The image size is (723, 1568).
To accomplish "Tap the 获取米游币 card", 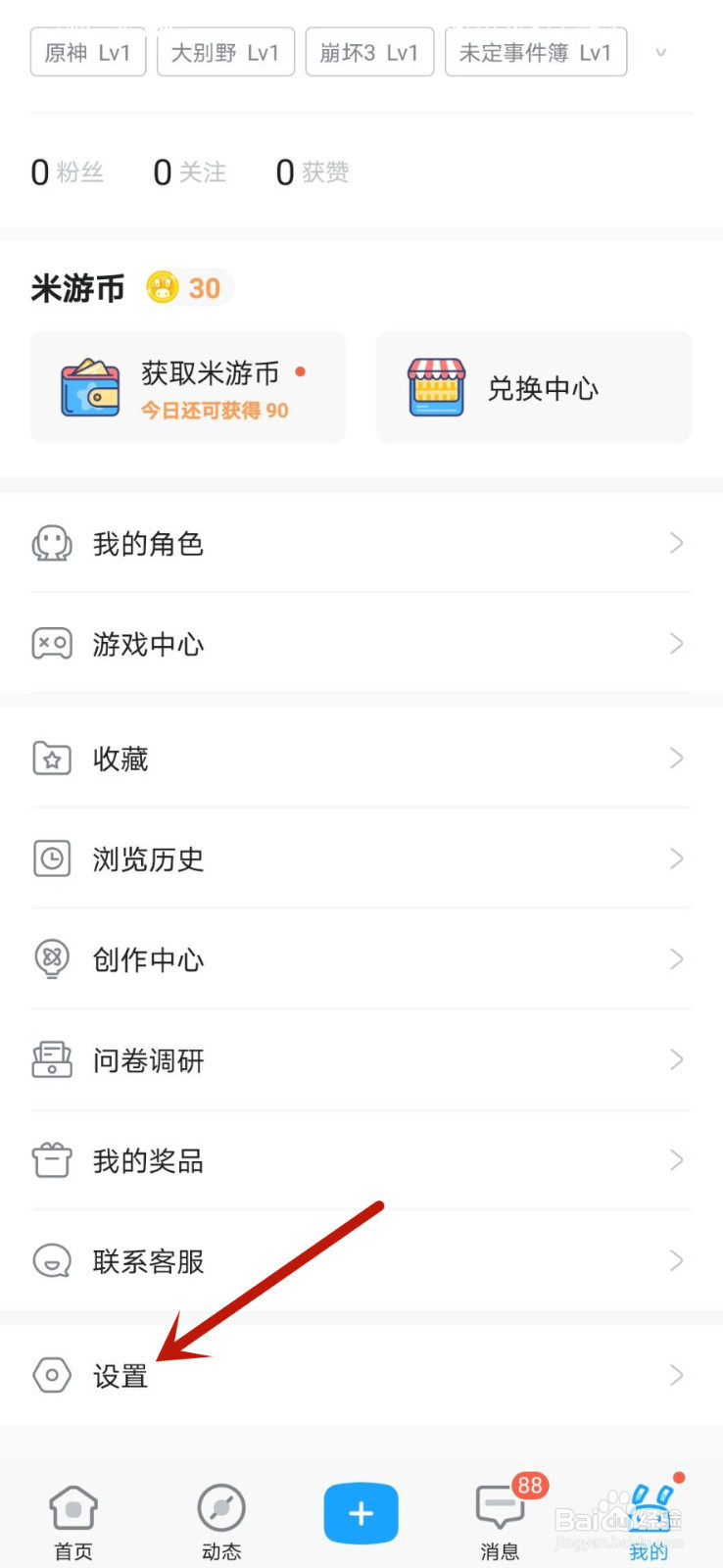I will [188, 387].
